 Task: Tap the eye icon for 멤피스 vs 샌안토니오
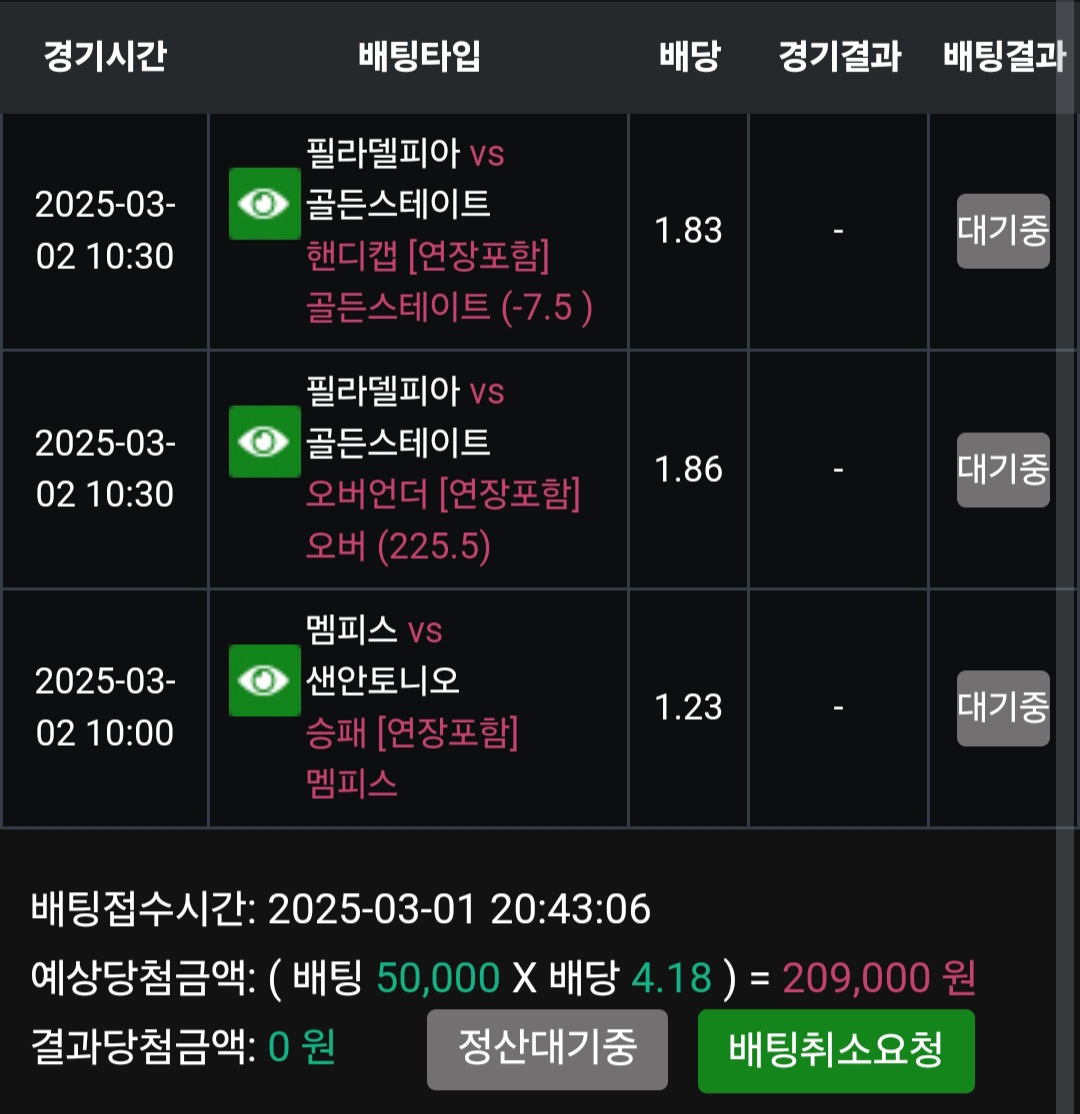point(265,680)
